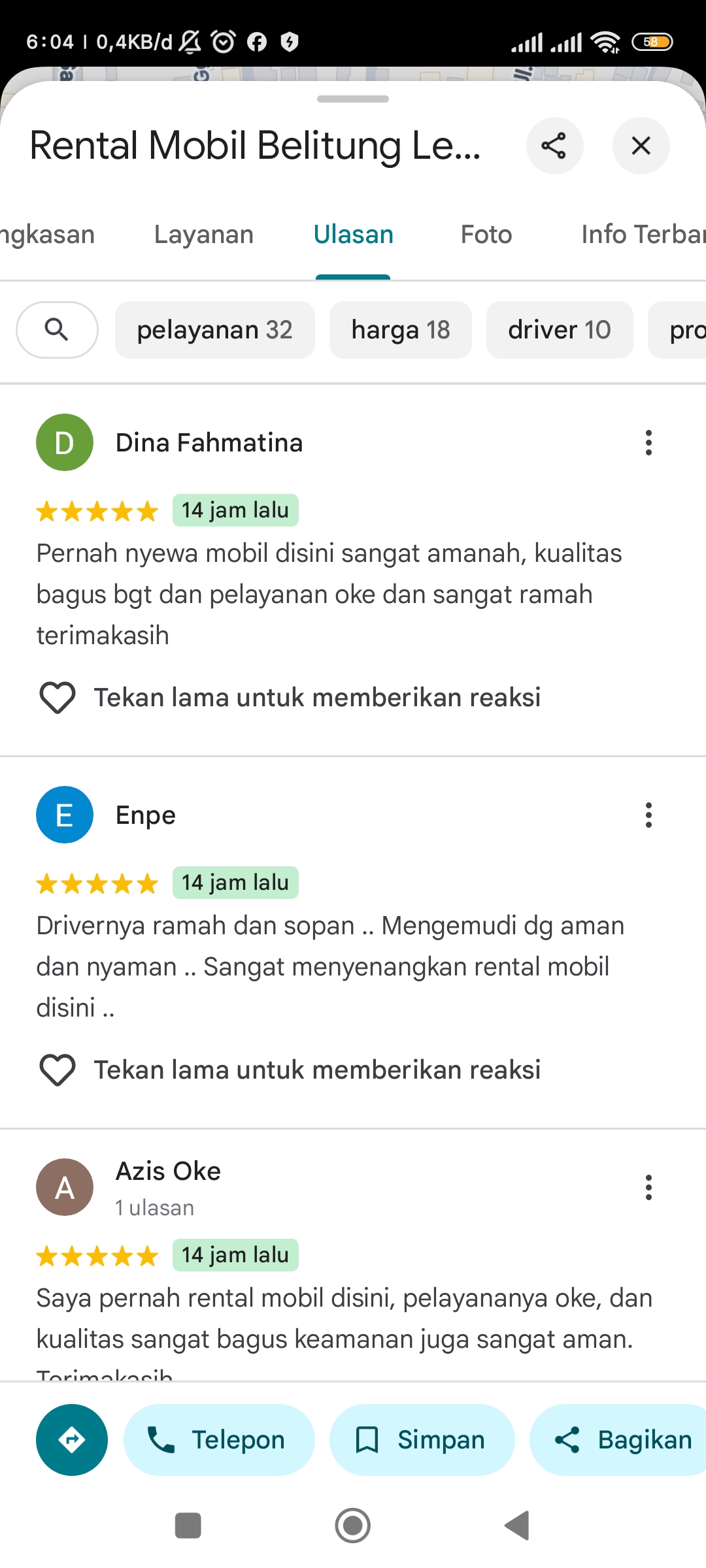Get directions to this rental place
This screenshot has height=1568, width=706.
tap(72, 1440)
